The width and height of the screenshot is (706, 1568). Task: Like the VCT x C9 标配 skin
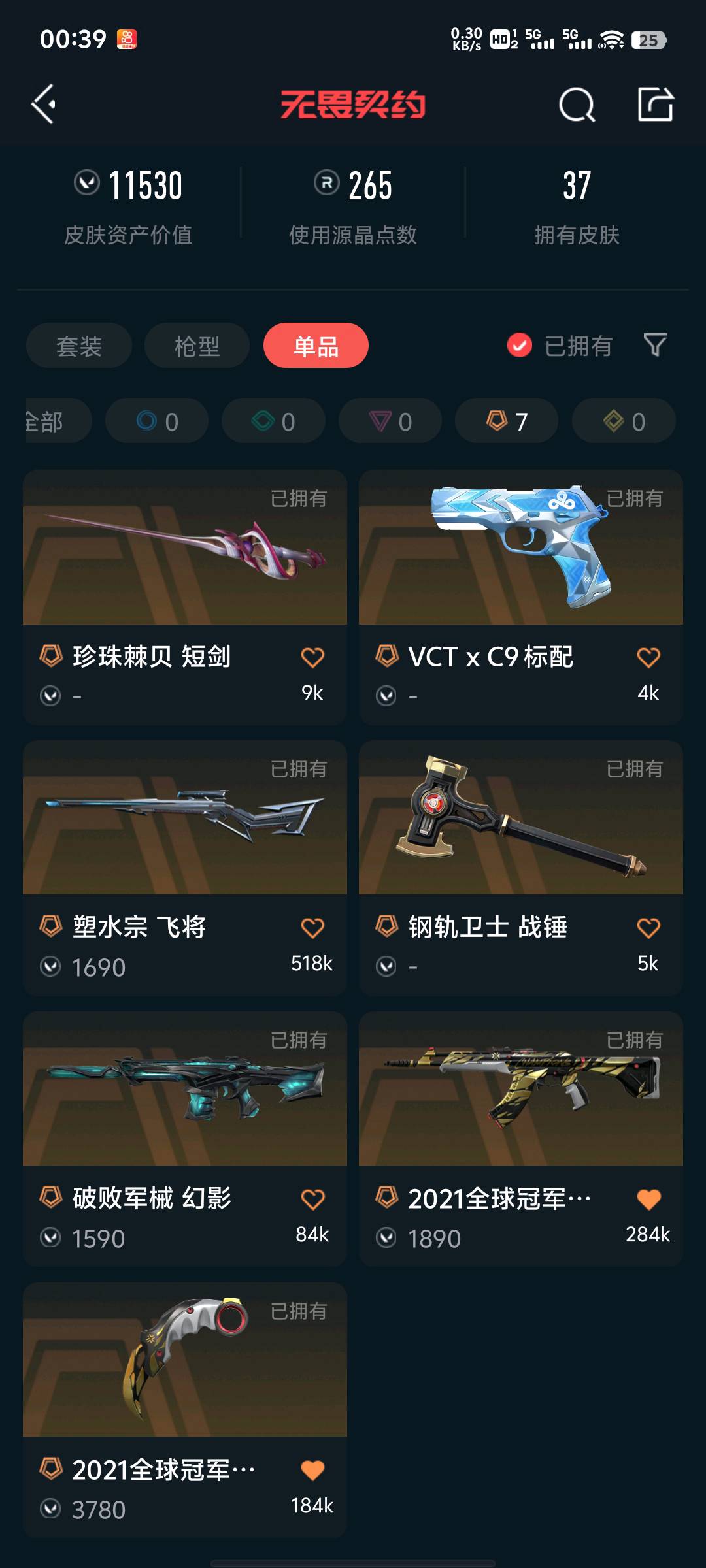648,657
